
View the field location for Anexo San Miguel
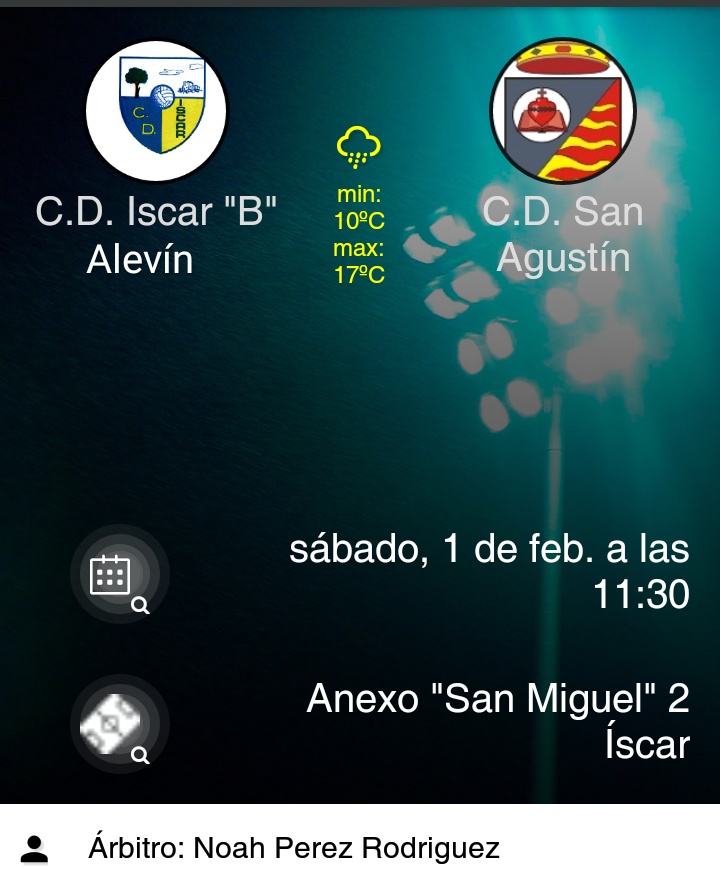tap(119, 724)
